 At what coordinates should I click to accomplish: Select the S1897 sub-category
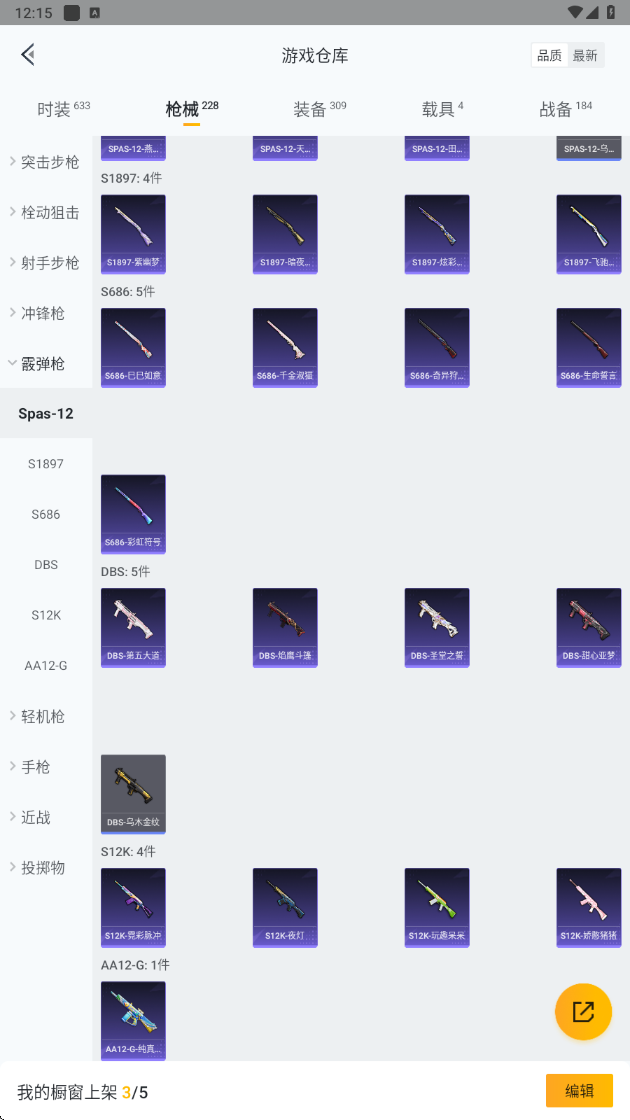(46, 464)
